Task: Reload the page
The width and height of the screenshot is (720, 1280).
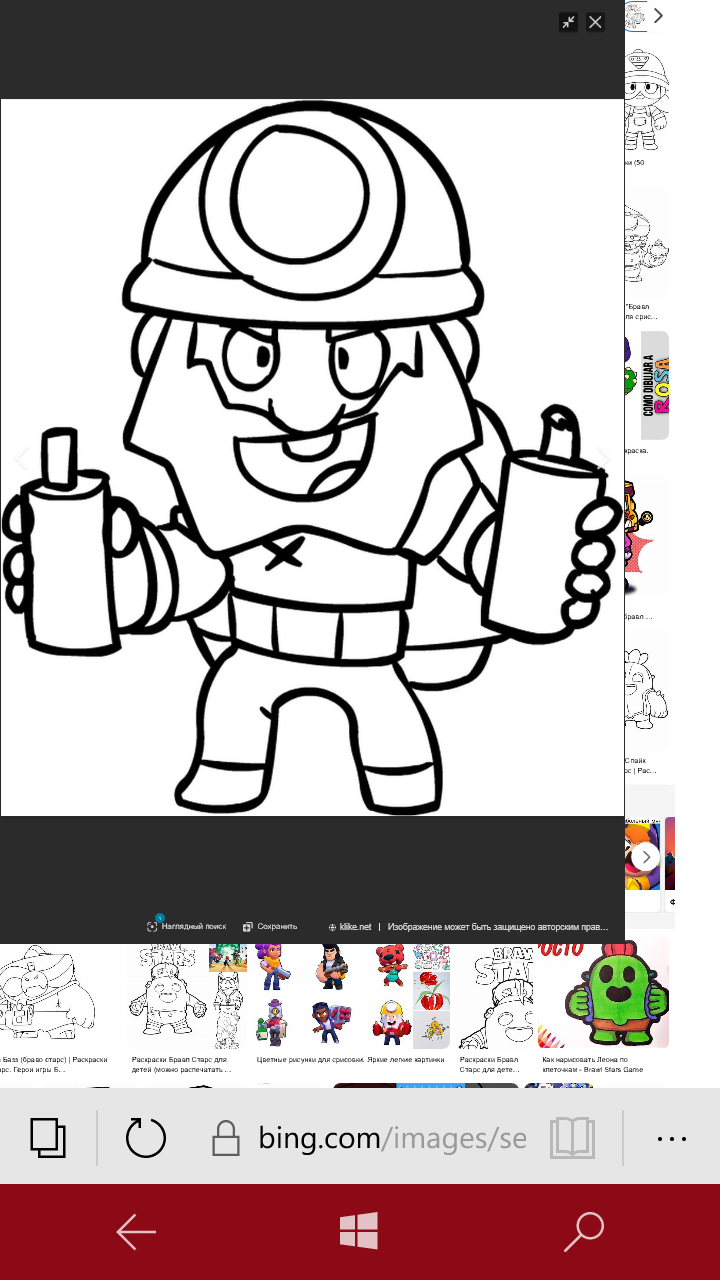Action: [x=146, y=1138]
